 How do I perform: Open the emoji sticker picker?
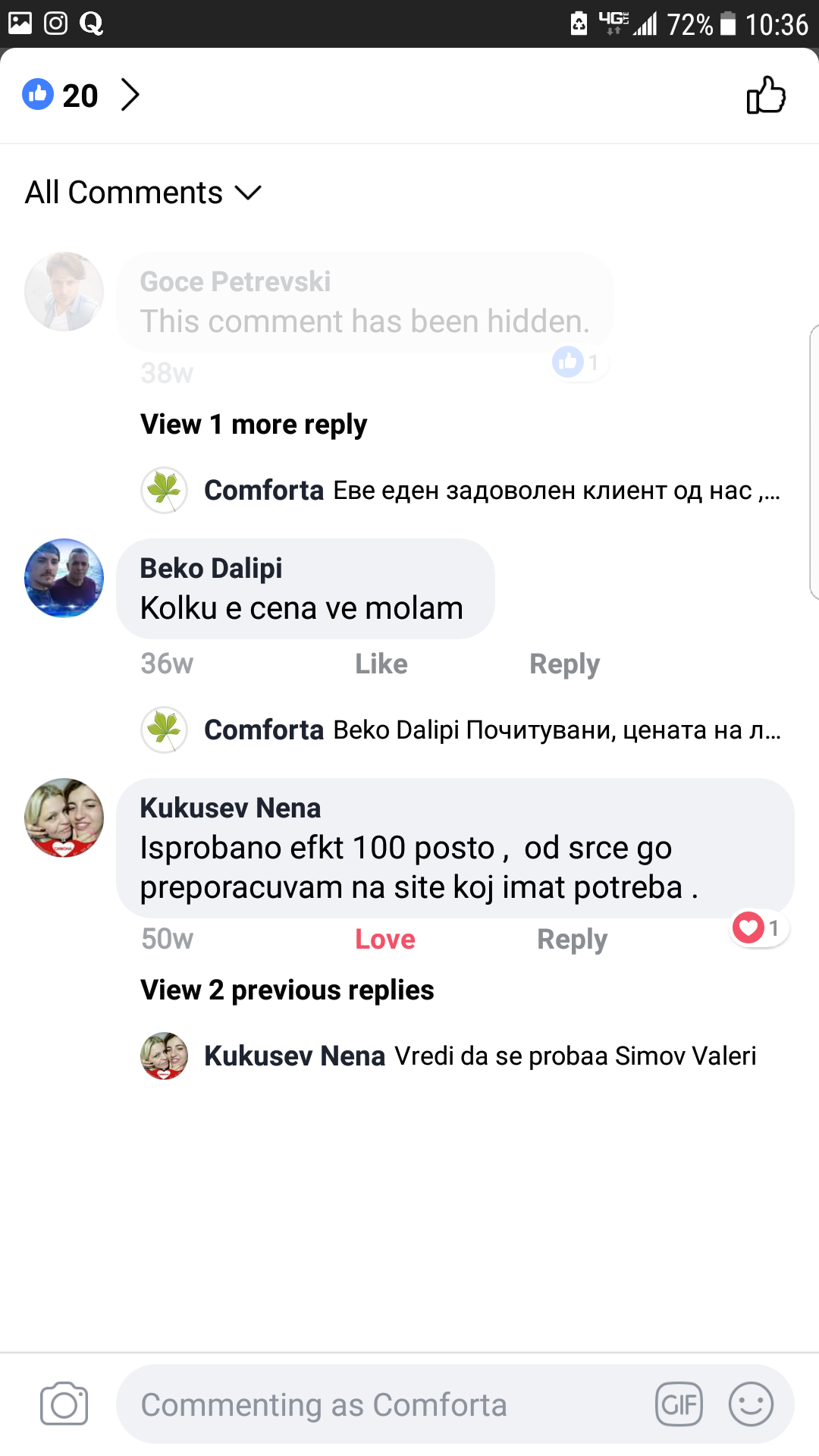pos(751,1404)
